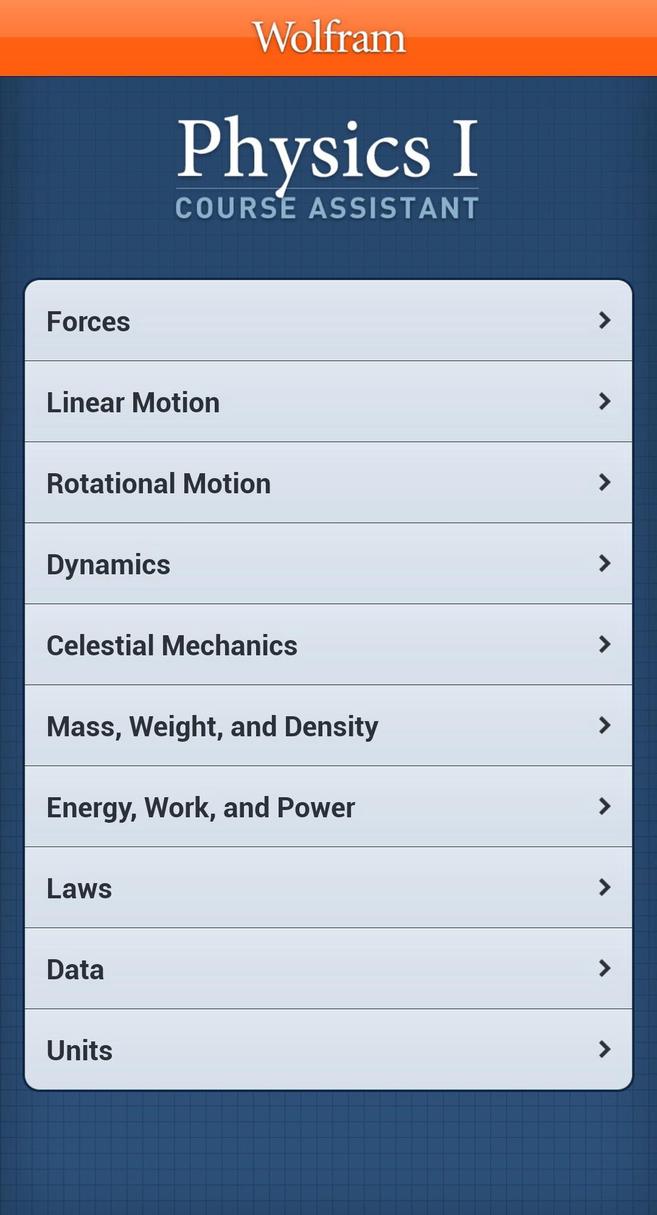Go to Rotational Motion

pos(328,483)
